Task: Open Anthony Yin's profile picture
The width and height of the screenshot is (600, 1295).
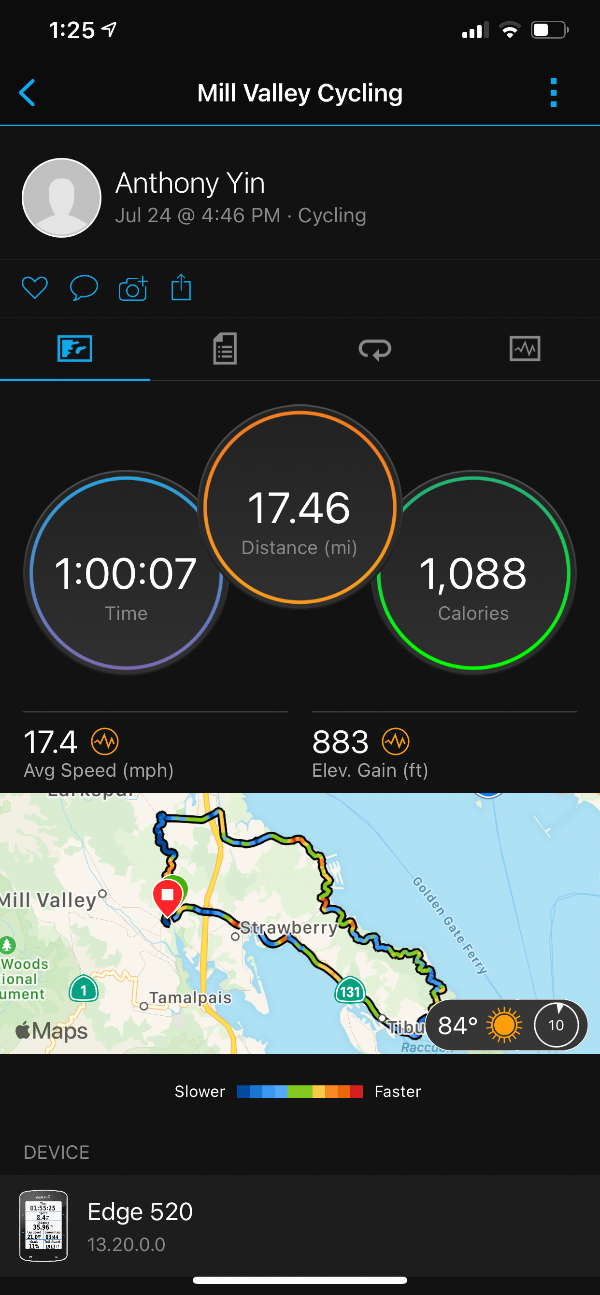Action: [x=62, y=198]
